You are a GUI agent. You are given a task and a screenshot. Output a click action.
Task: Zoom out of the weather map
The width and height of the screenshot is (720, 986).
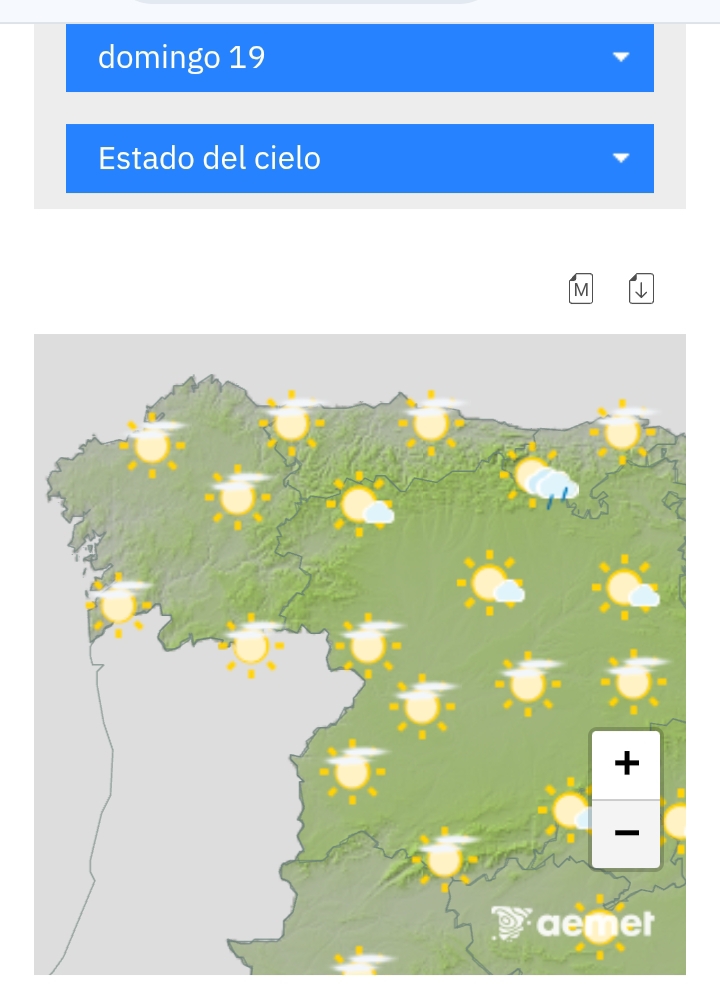(626, 833)
